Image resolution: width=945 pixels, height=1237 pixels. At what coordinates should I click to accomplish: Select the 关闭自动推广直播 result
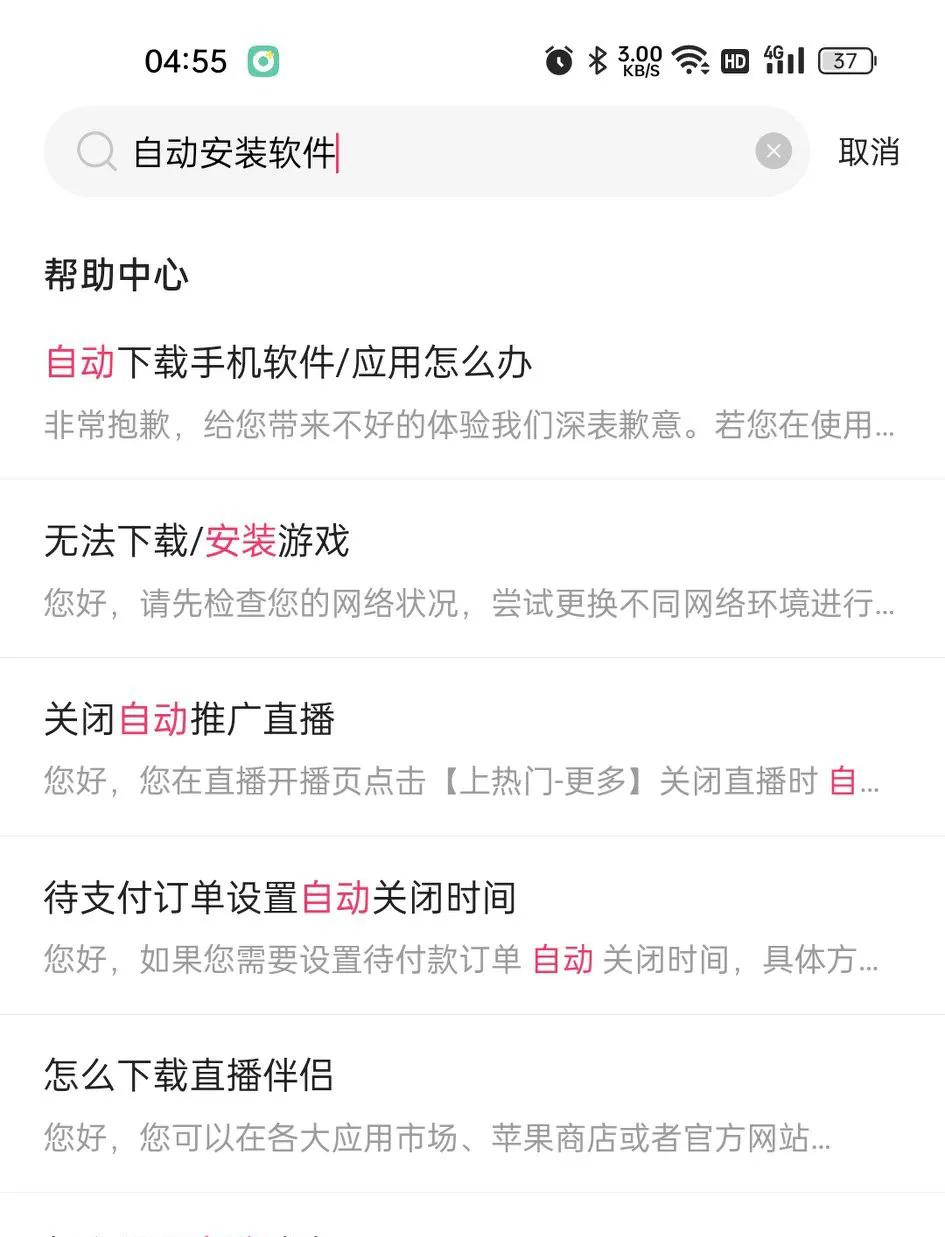(x=190, y=719)
